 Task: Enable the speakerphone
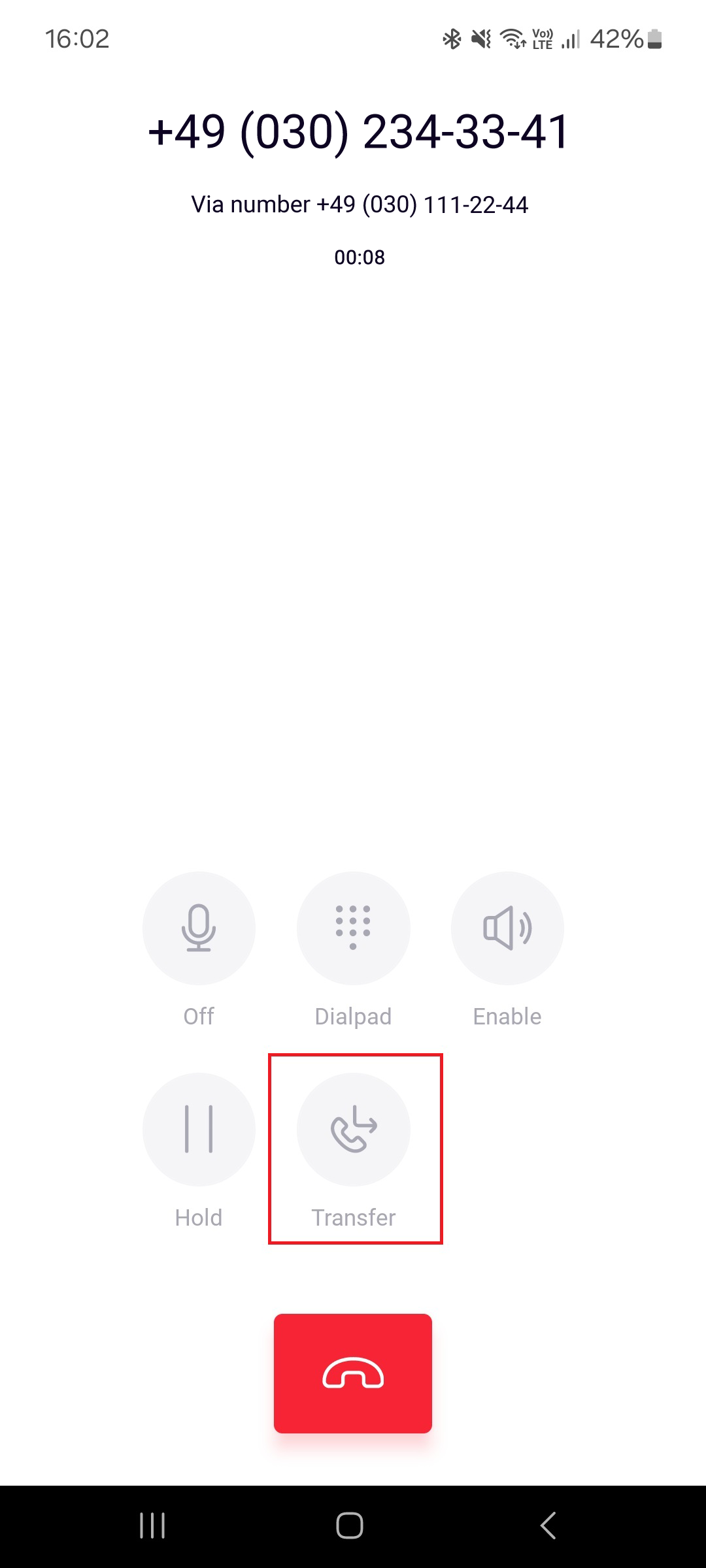(507, 928)
